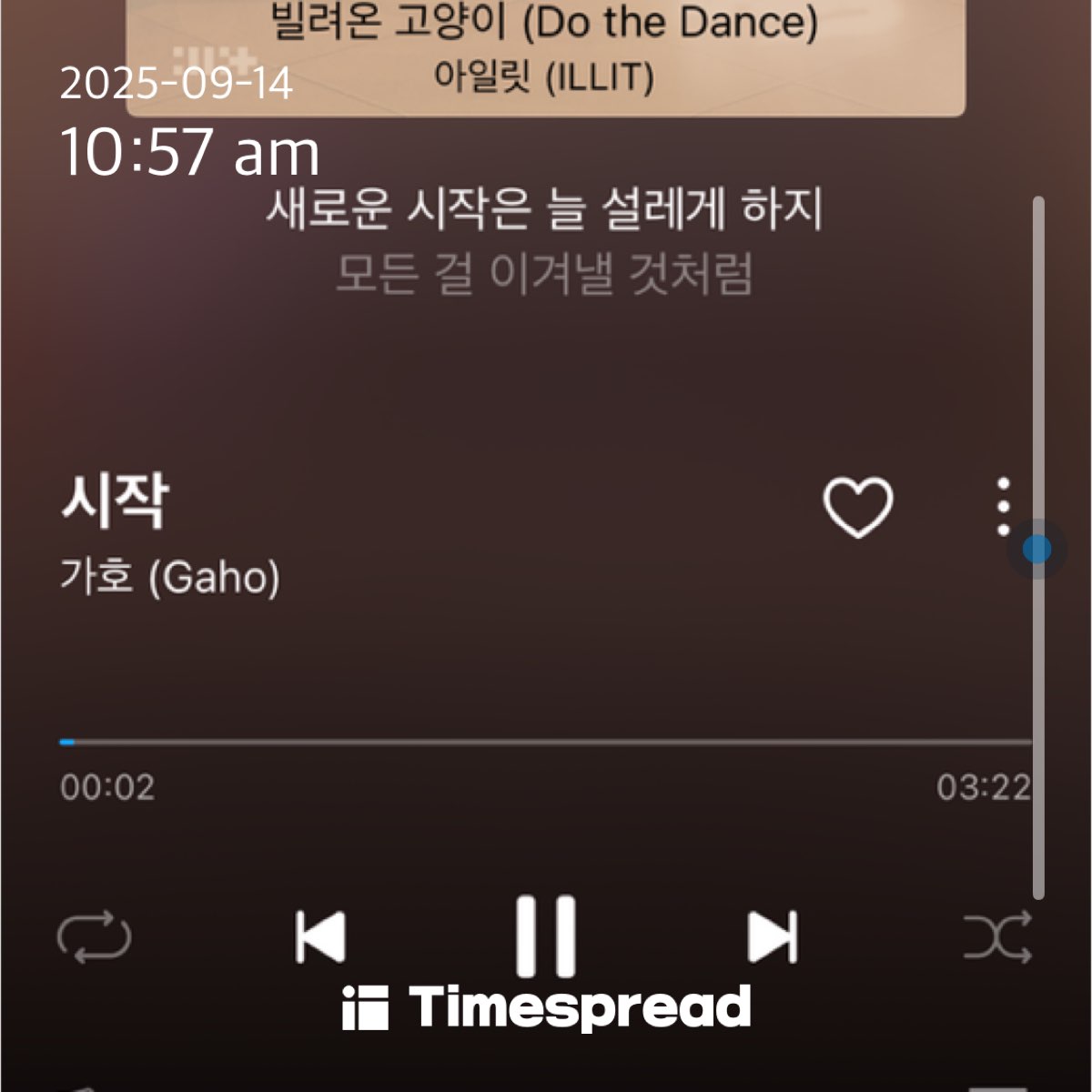Open the three-dot more options menu

tap(1003, 506)
